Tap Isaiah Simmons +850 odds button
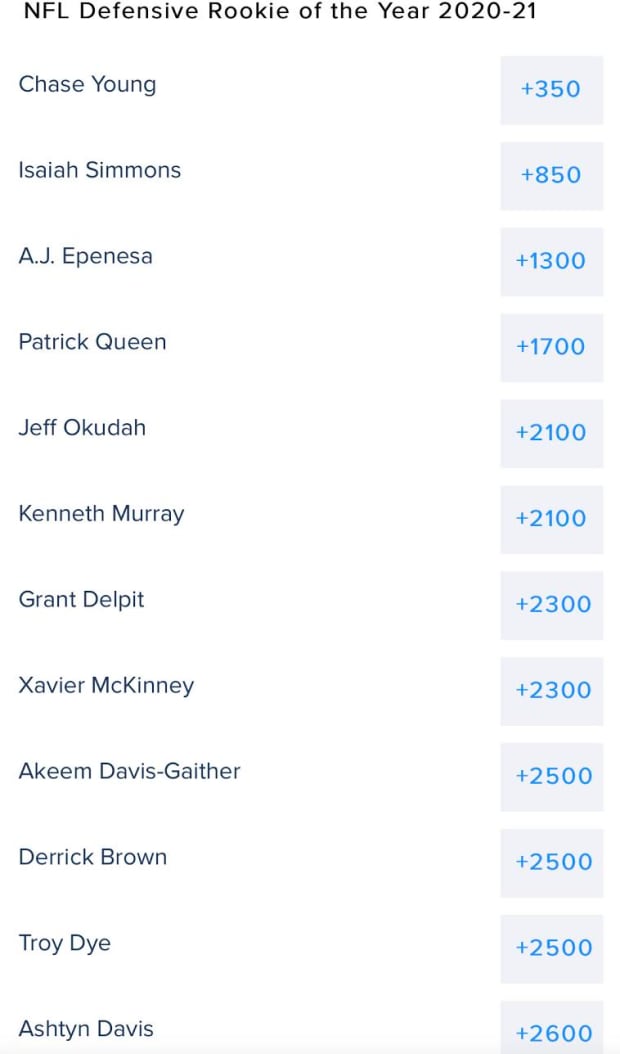Image resolution: width=620 pixels, height=1054 pixels. point(551,175)
